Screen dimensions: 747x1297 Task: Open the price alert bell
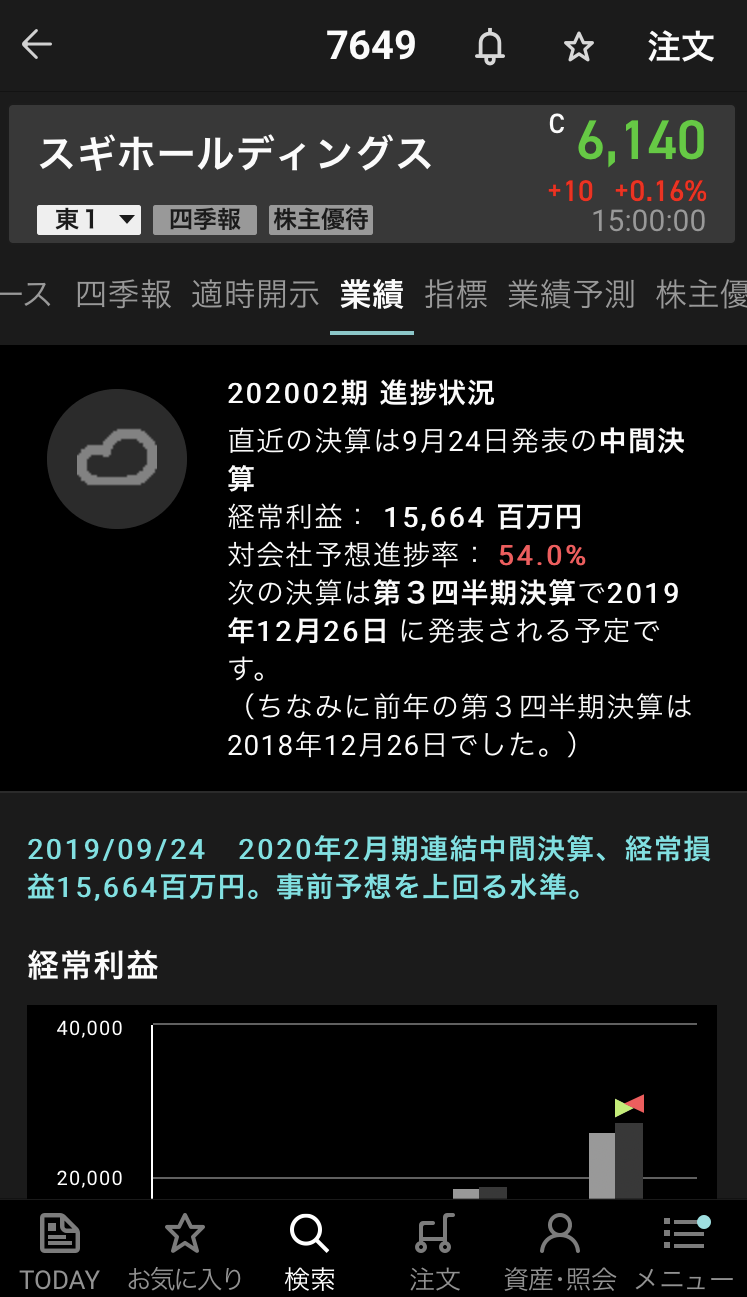[x=490, y=46]
